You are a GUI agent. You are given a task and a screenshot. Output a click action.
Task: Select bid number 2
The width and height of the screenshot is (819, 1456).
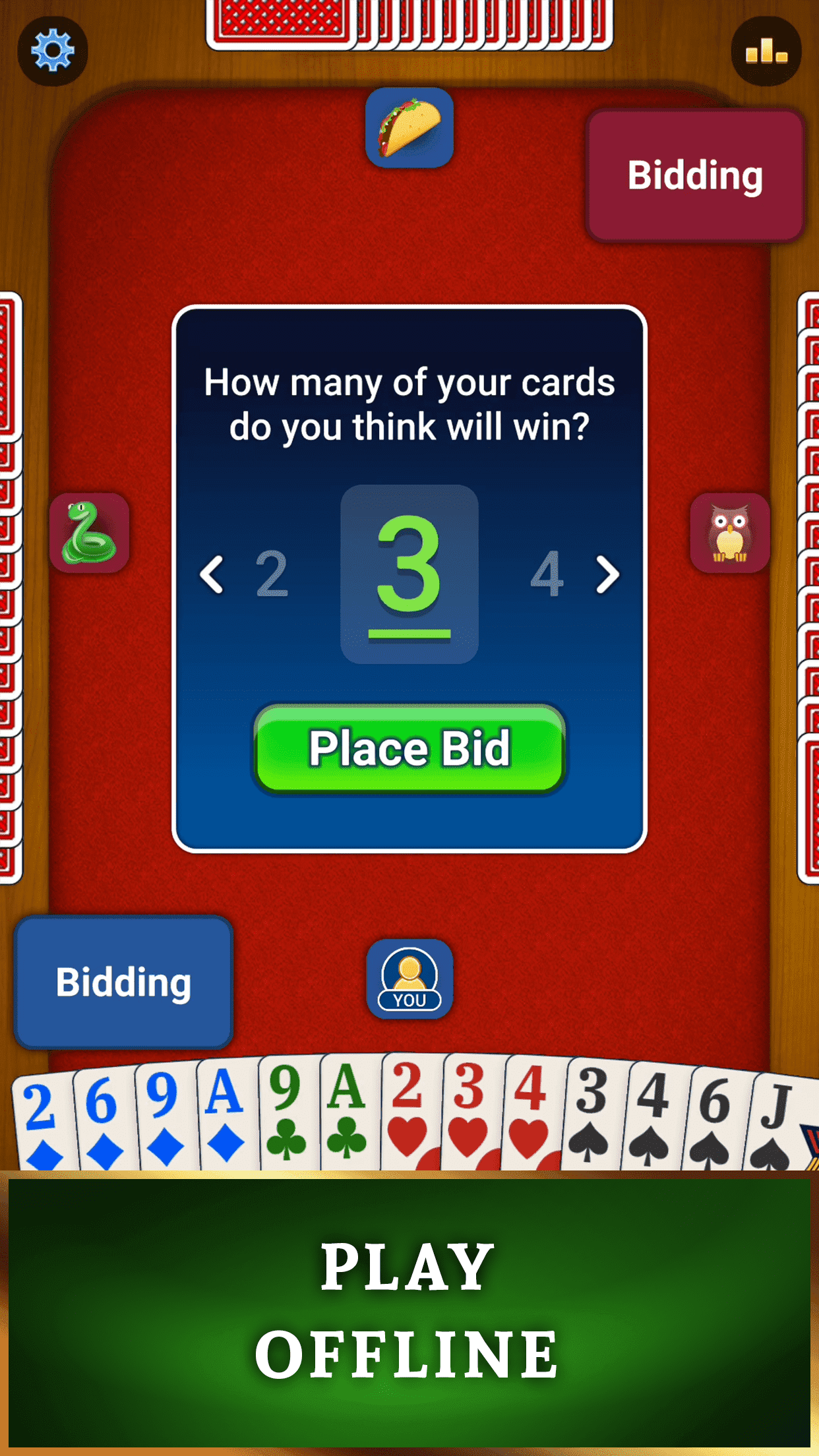(x=272, y=574)
